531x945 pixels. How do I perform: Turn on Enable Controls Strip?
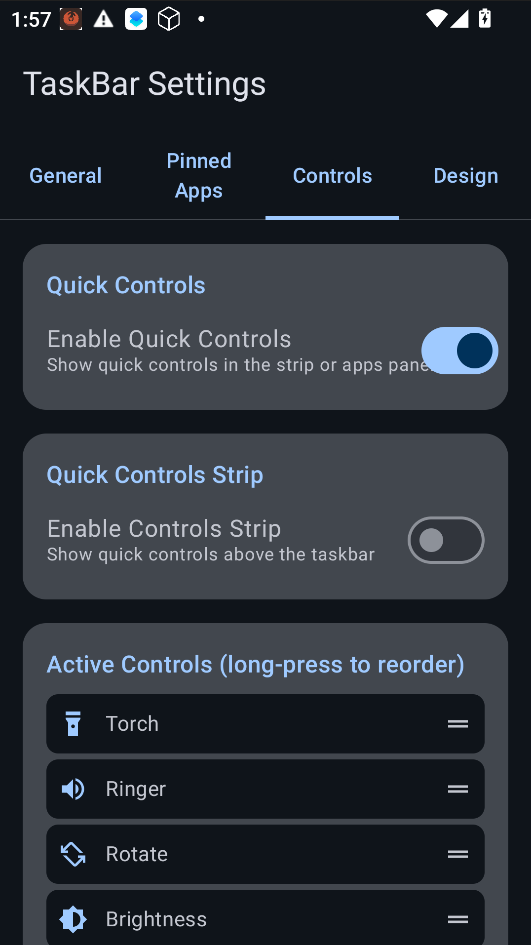[x=446, y=540]
